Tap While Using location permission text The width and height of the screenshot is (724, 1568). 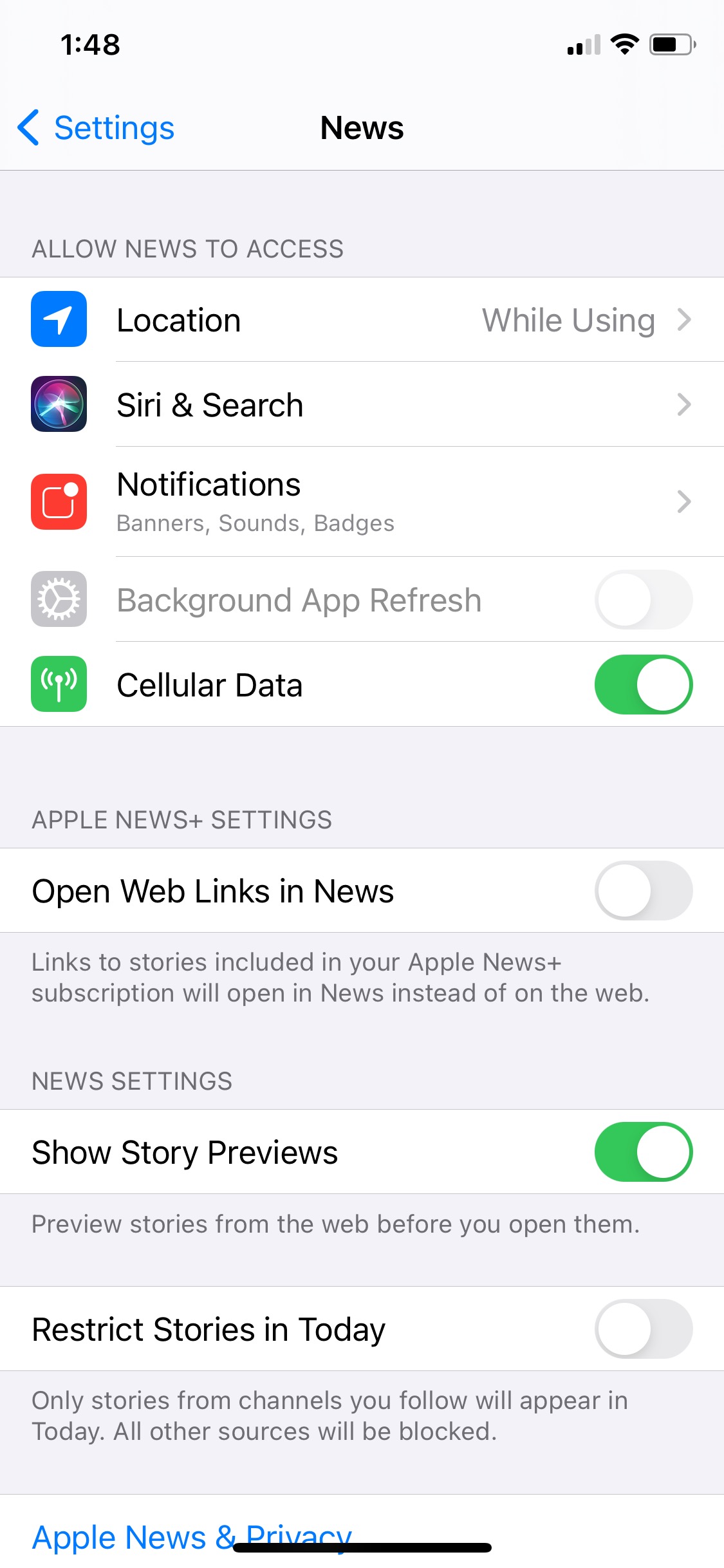click(569, 320)
